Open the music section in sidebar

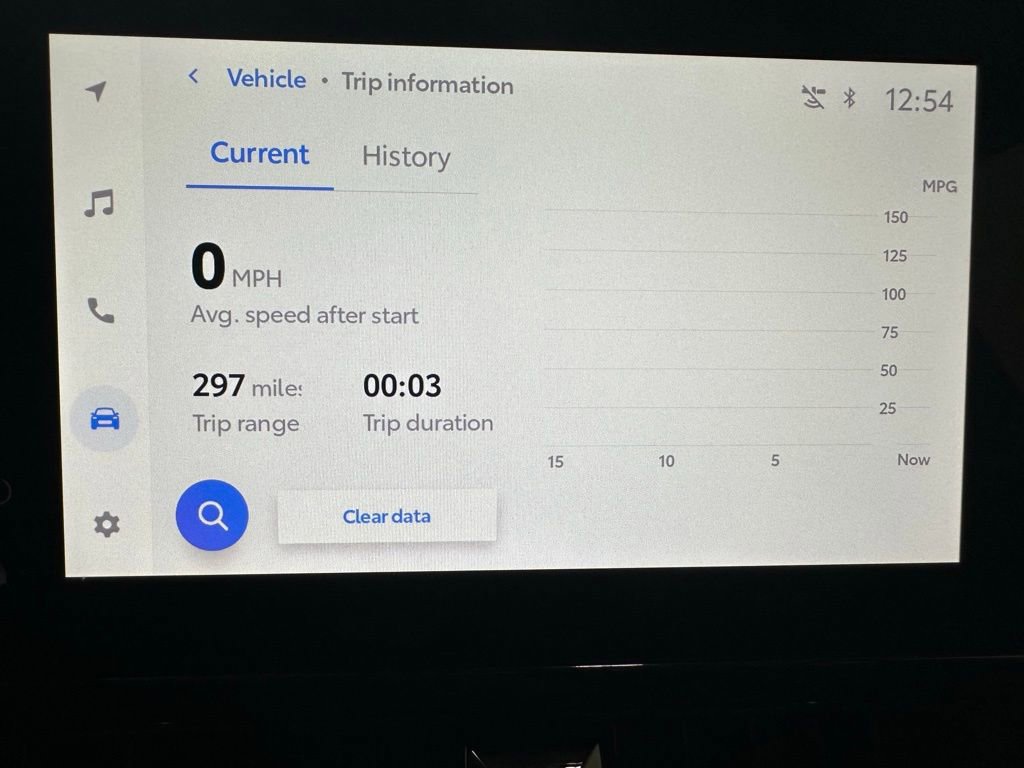pyautogui.click(x=98, y=204)
